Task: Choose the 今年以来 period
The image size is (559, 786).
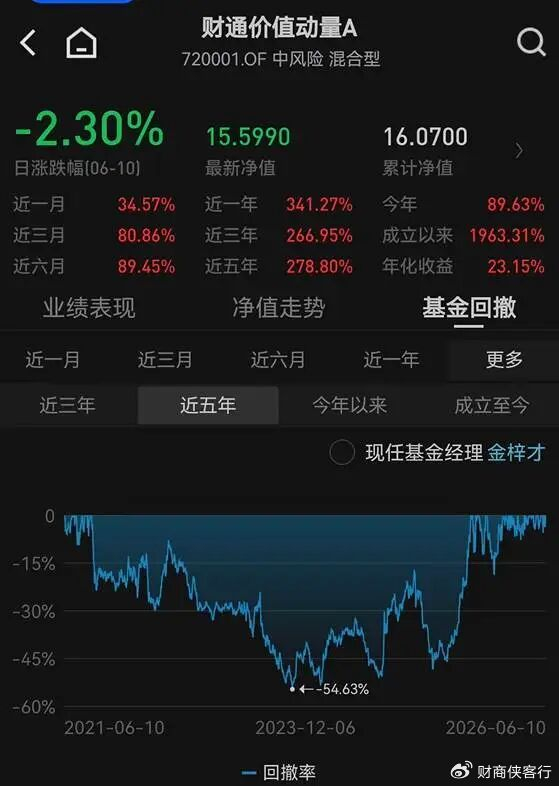Action: (x=349, y=406)
